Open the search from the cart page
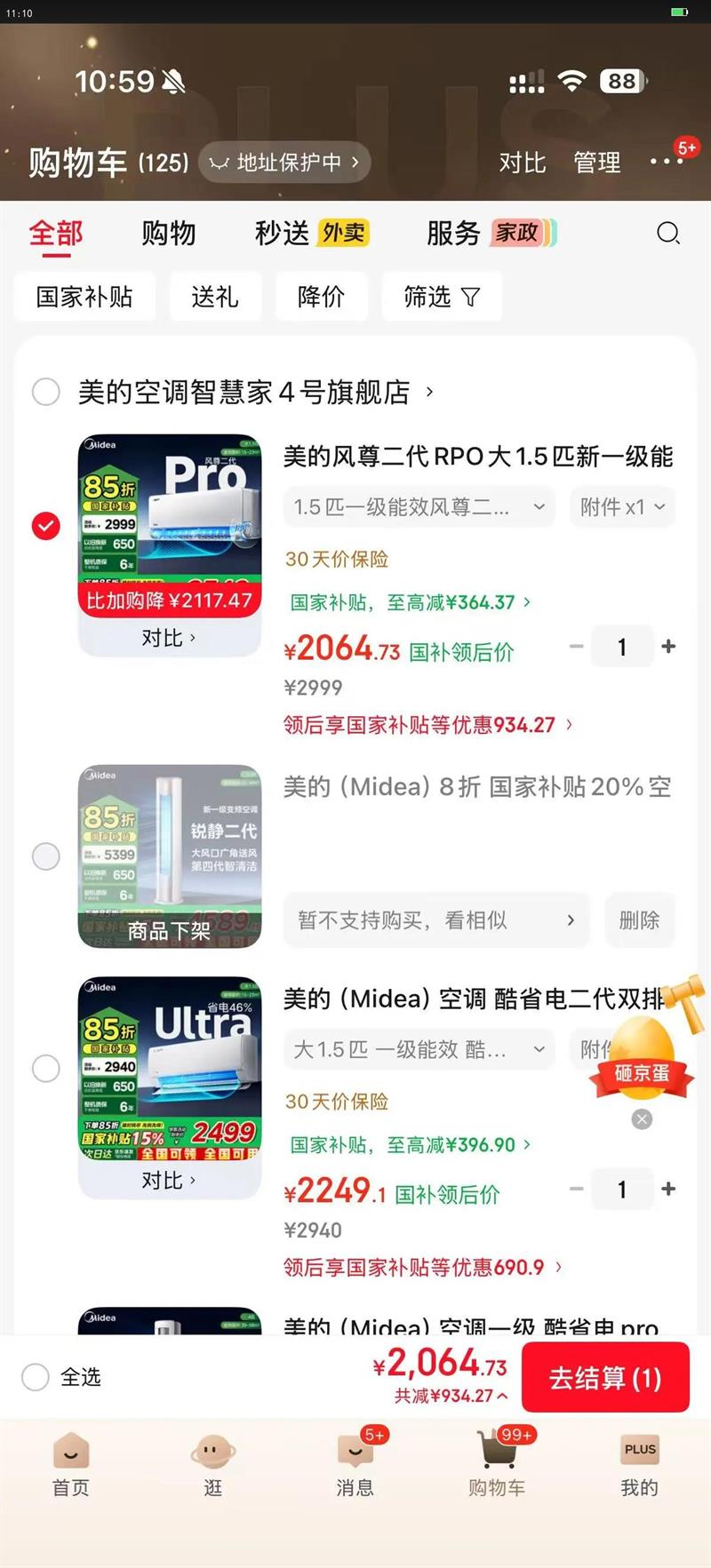 tap(668, 234)
